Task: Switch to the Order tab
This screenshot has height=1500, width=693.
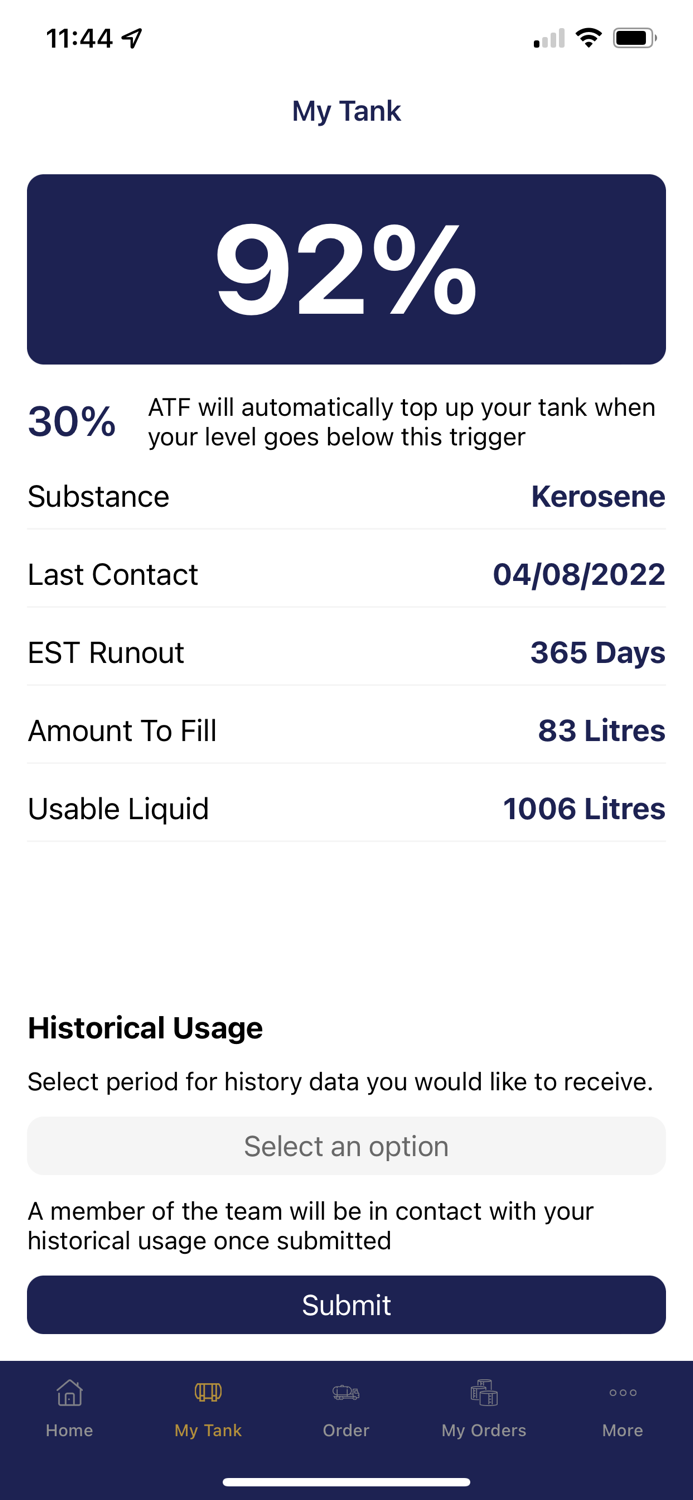Action: click(346, 1408)
